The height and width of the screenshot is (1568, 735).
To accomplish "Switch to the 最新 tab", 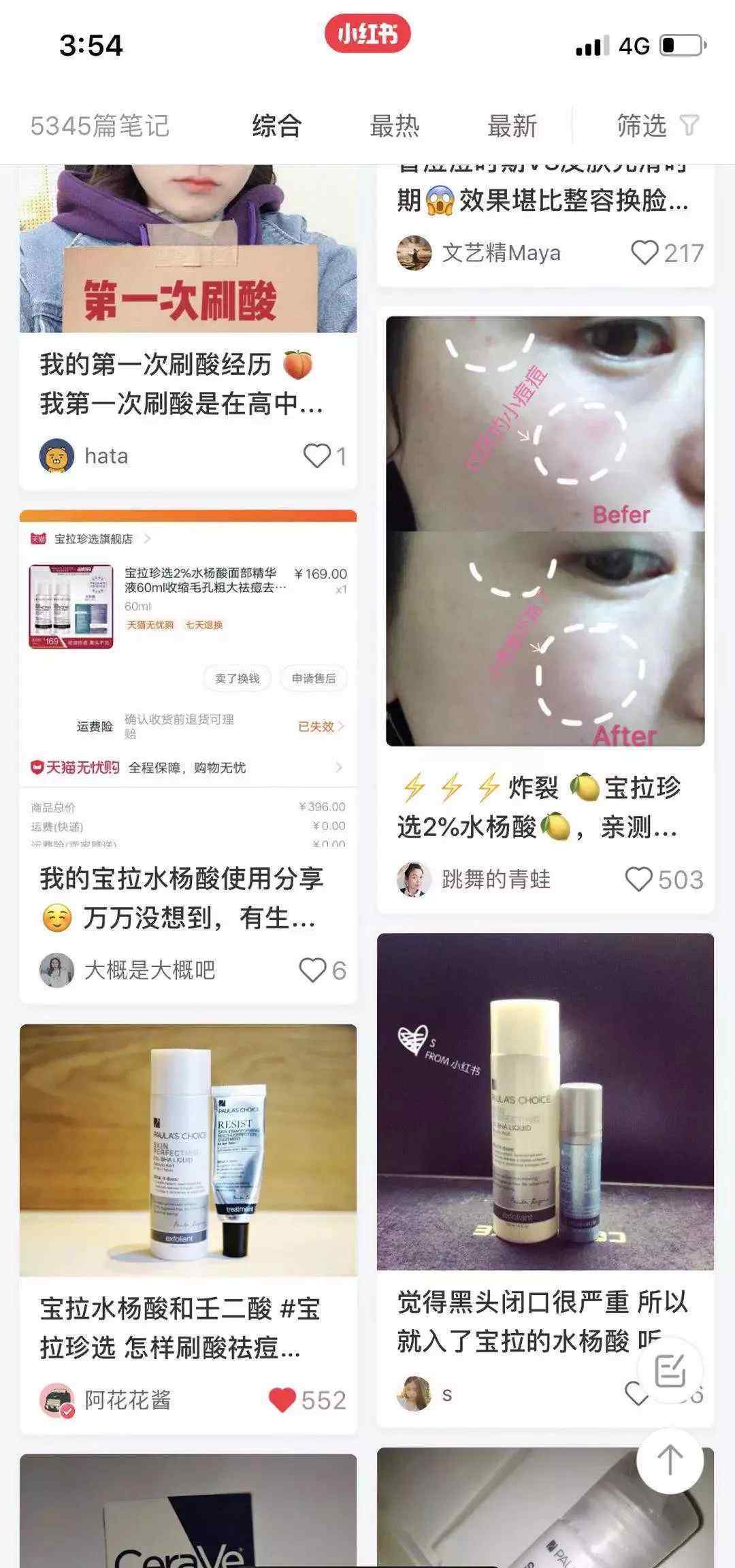I will pos(512,126).
